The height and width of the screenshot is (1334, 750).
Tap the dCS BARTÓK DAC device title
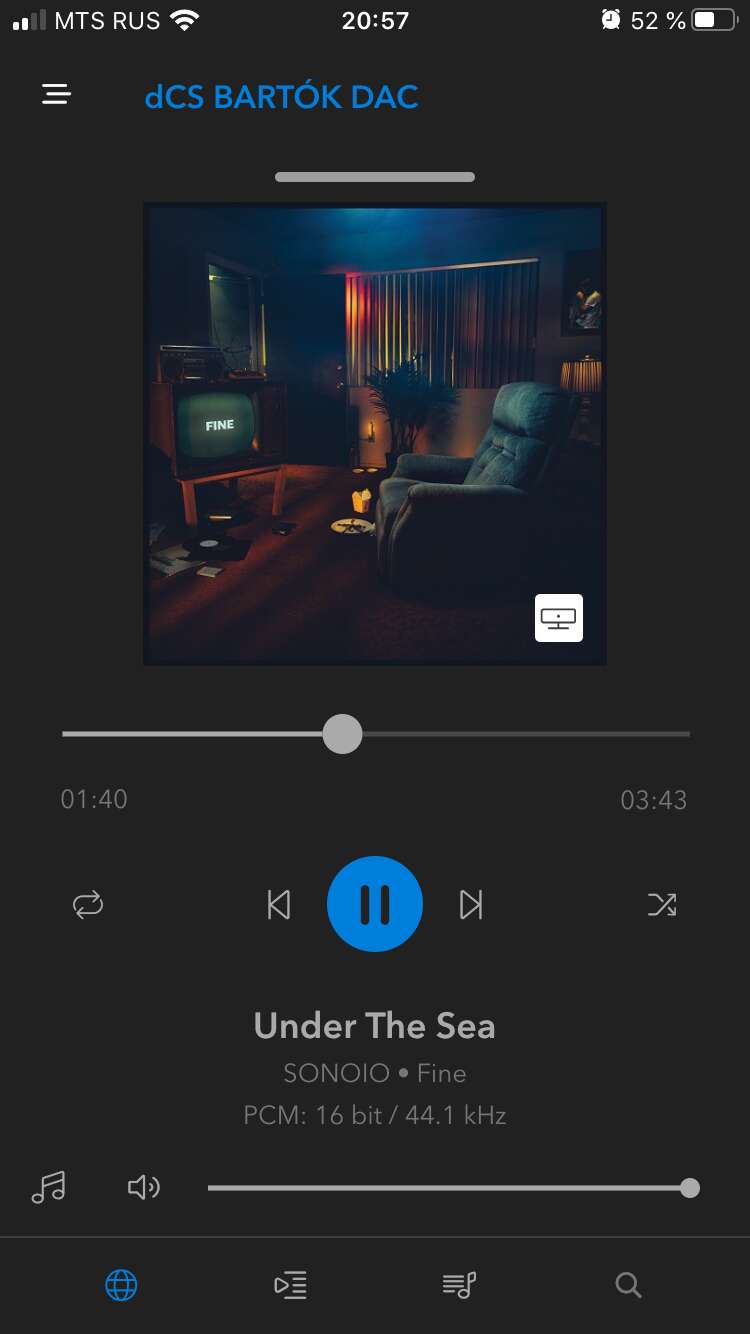click(x=281, y=97)
